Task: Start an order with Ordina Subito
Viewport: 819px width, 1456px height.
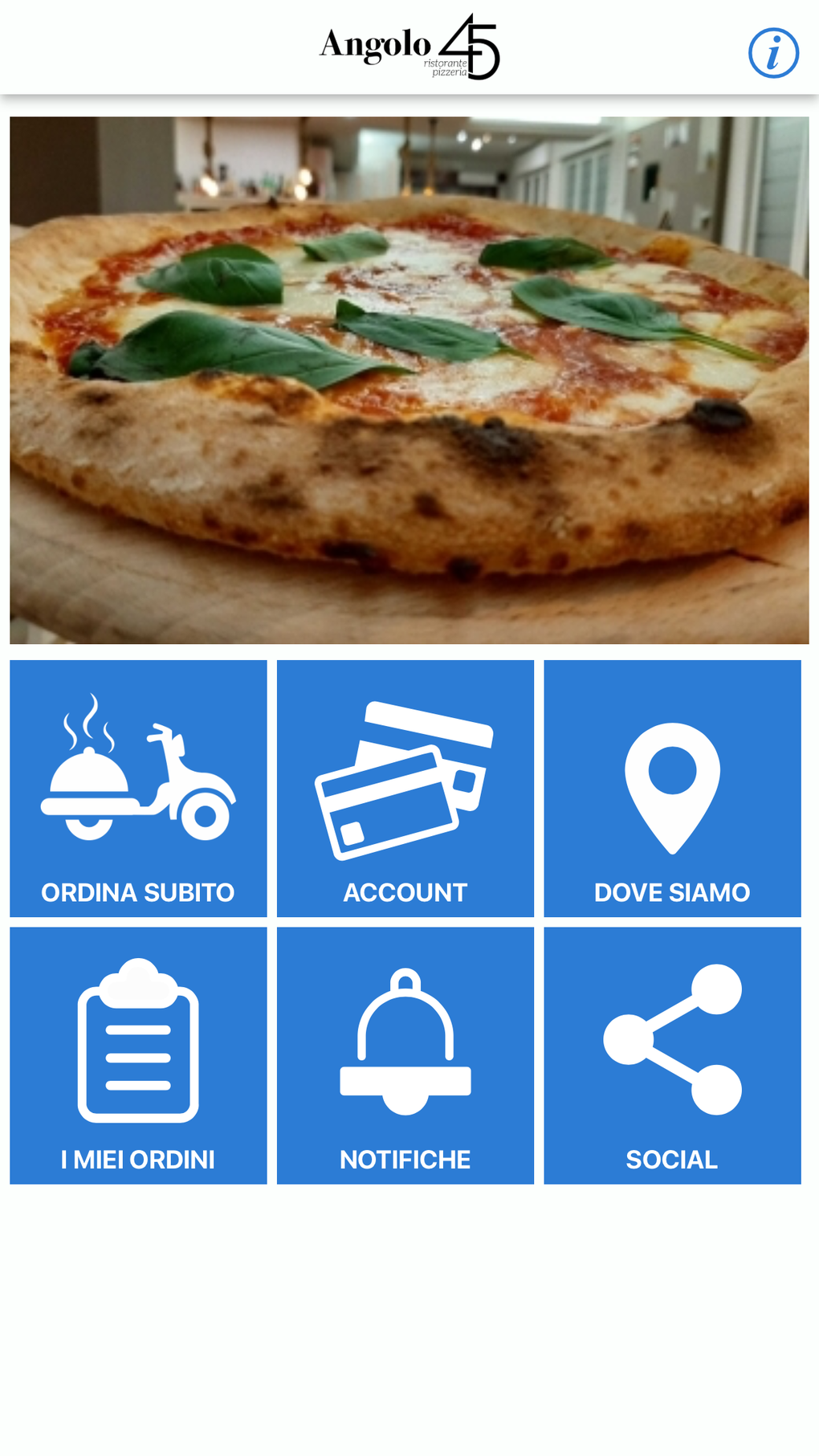Action: point(138,788)
